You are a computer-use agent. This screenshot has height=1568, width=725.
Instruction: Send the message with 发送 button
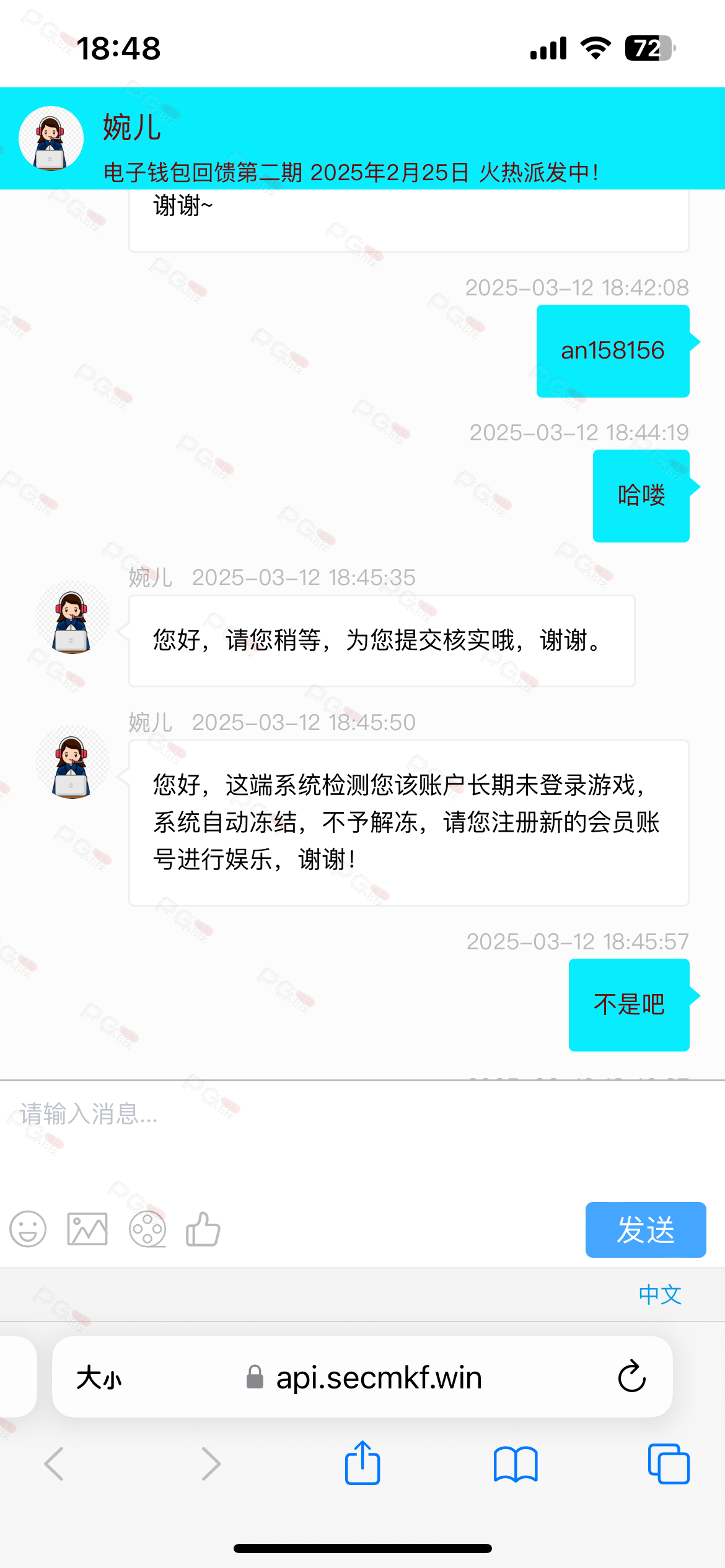646,1229
